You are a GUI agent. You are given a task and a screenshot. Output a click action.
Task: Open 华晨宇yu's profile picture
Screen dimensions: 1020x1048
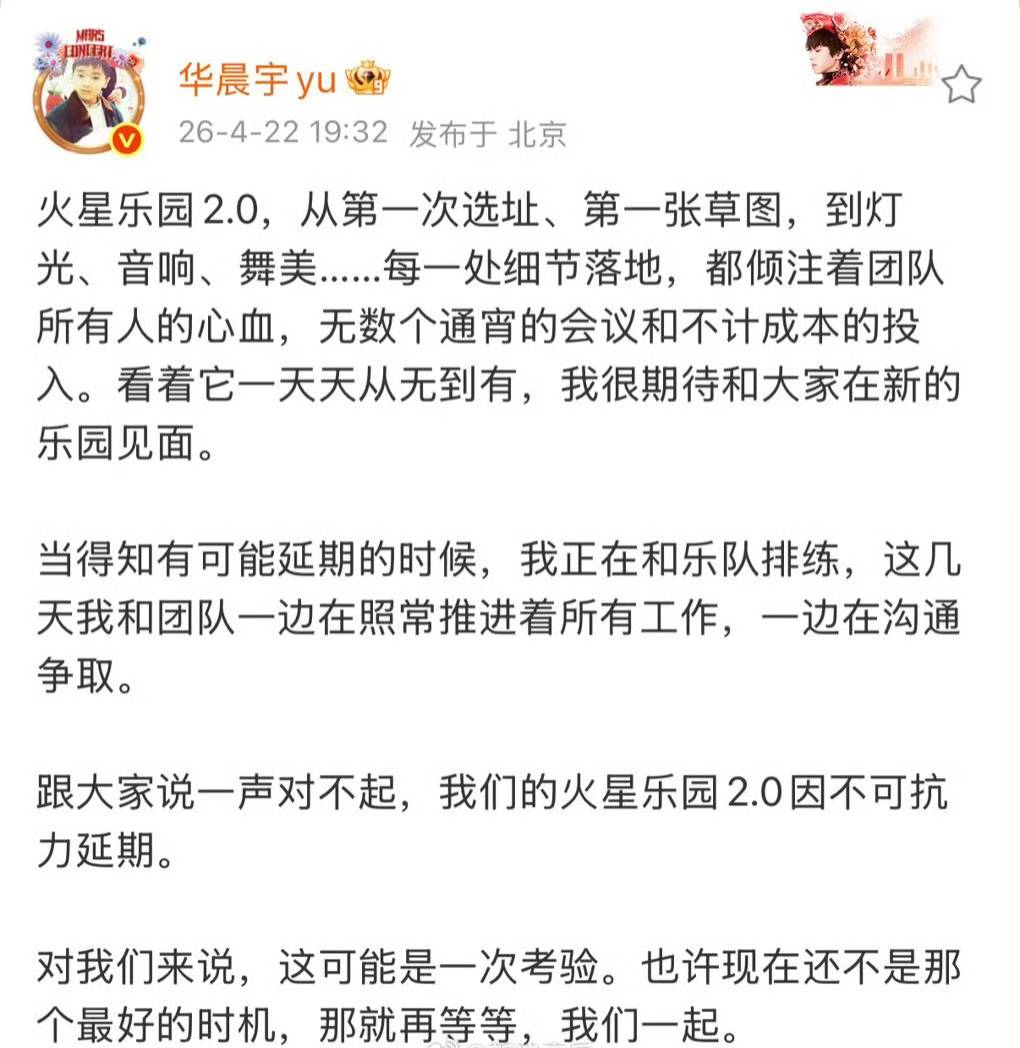tap(88, 94)
